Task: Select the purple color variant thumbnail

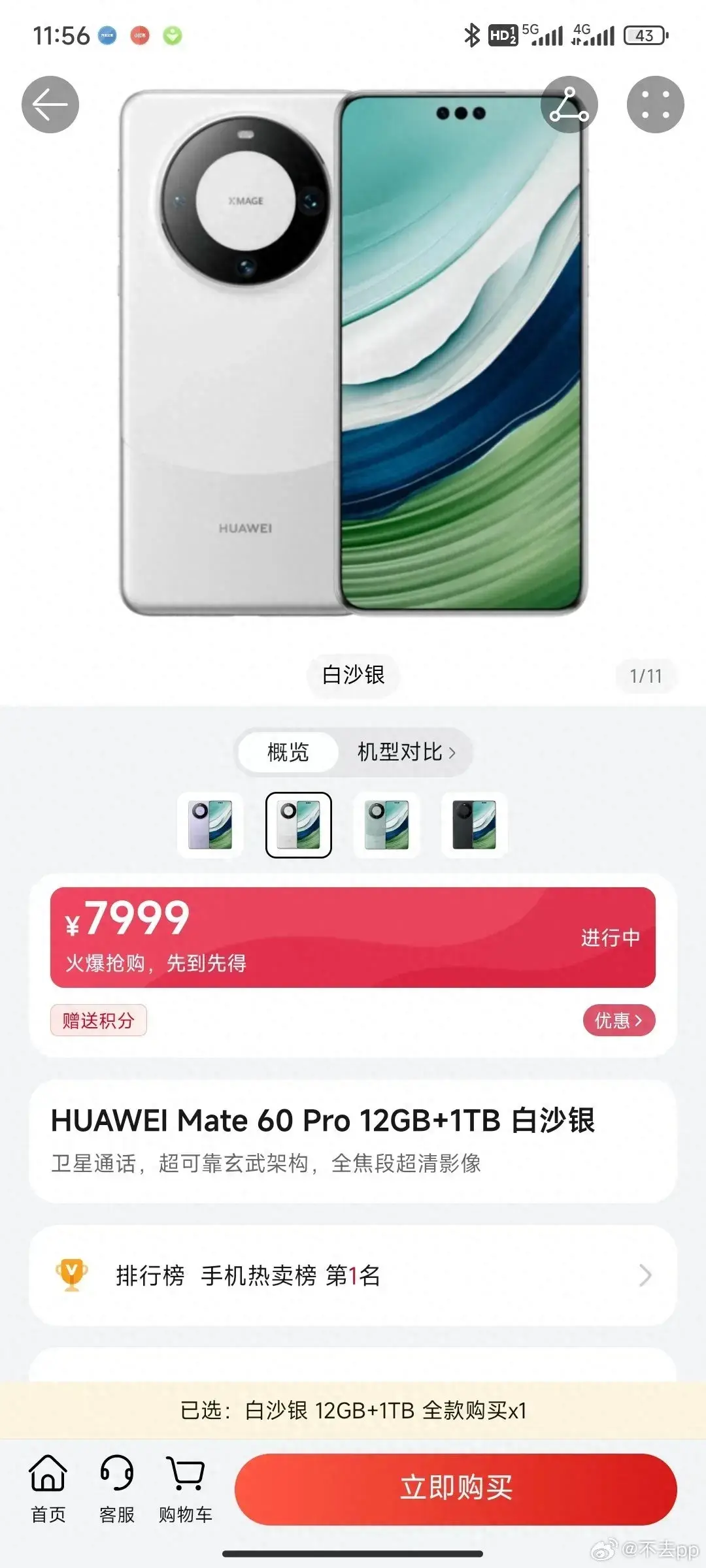Action: pyautogui.click(x=210, y=825)
